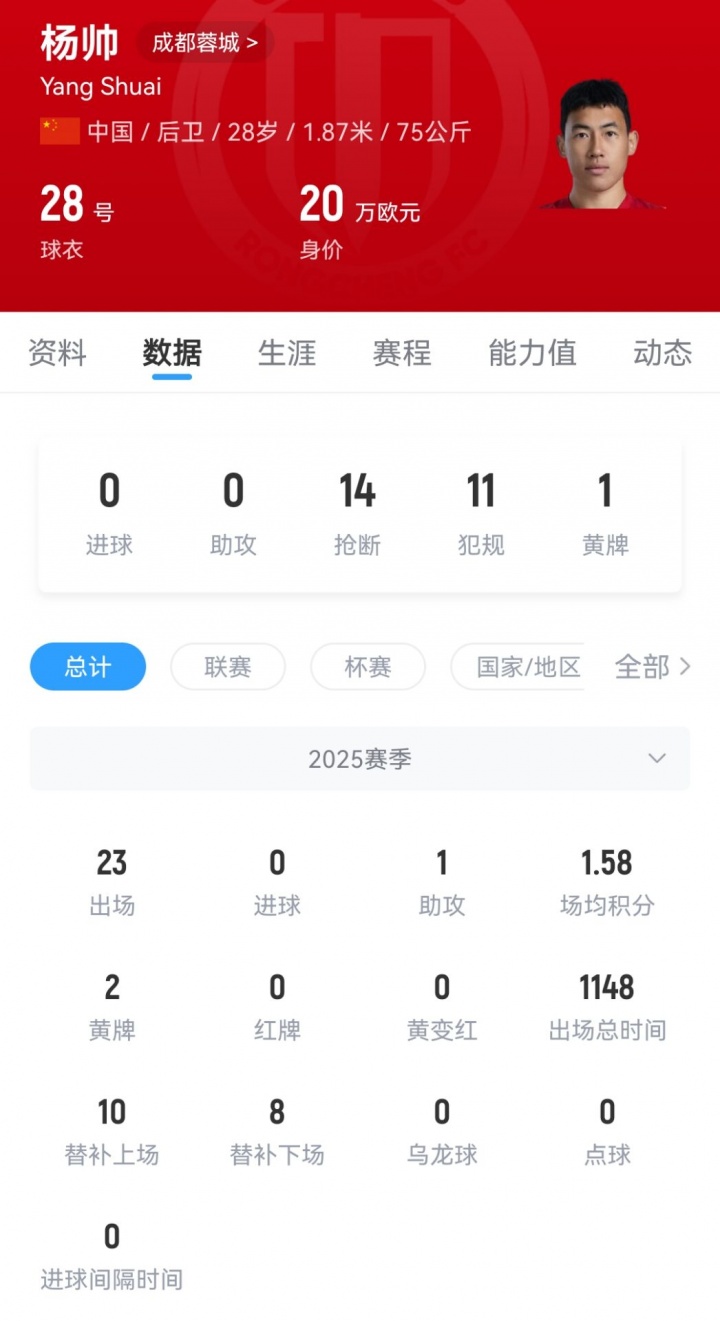Open the season dropdown chevron

point(655,759)
